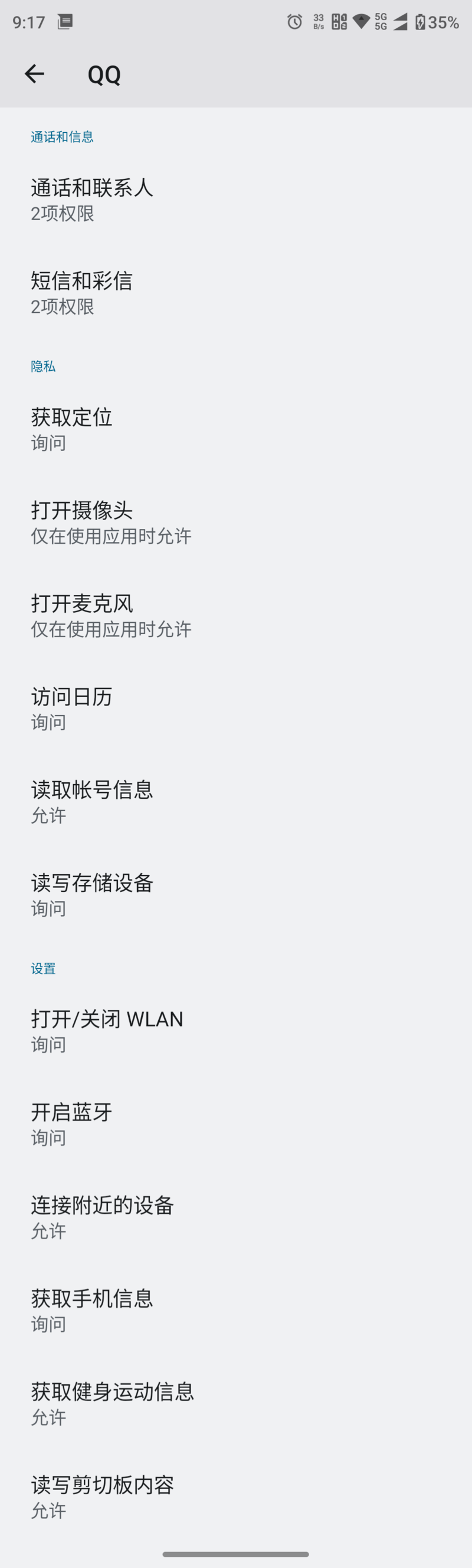This screenshot has height=1568, width=472.
Task: Select the 打开摄像头 permission row
Action: (x=236, y=522)
